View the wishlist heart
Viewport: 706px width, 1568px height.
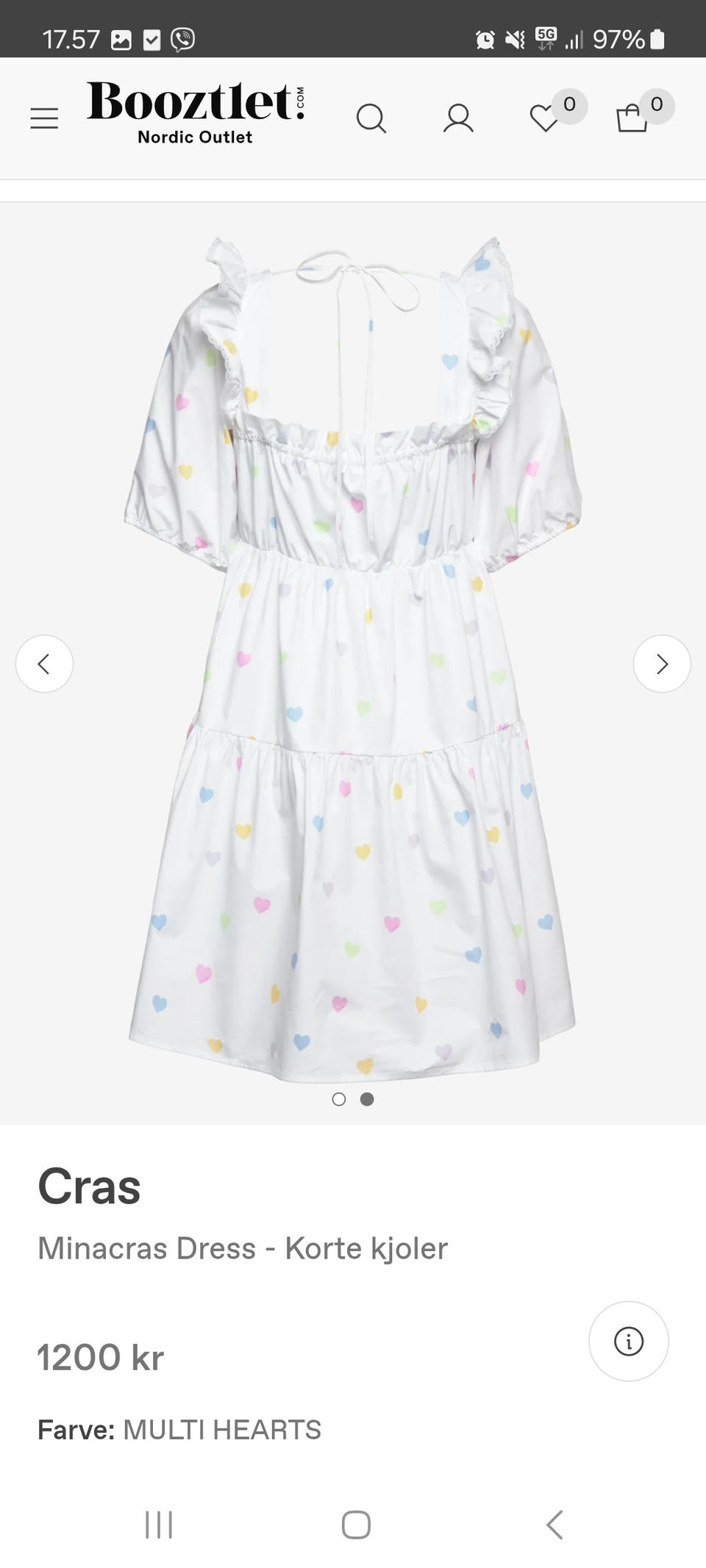coord(545,118)
